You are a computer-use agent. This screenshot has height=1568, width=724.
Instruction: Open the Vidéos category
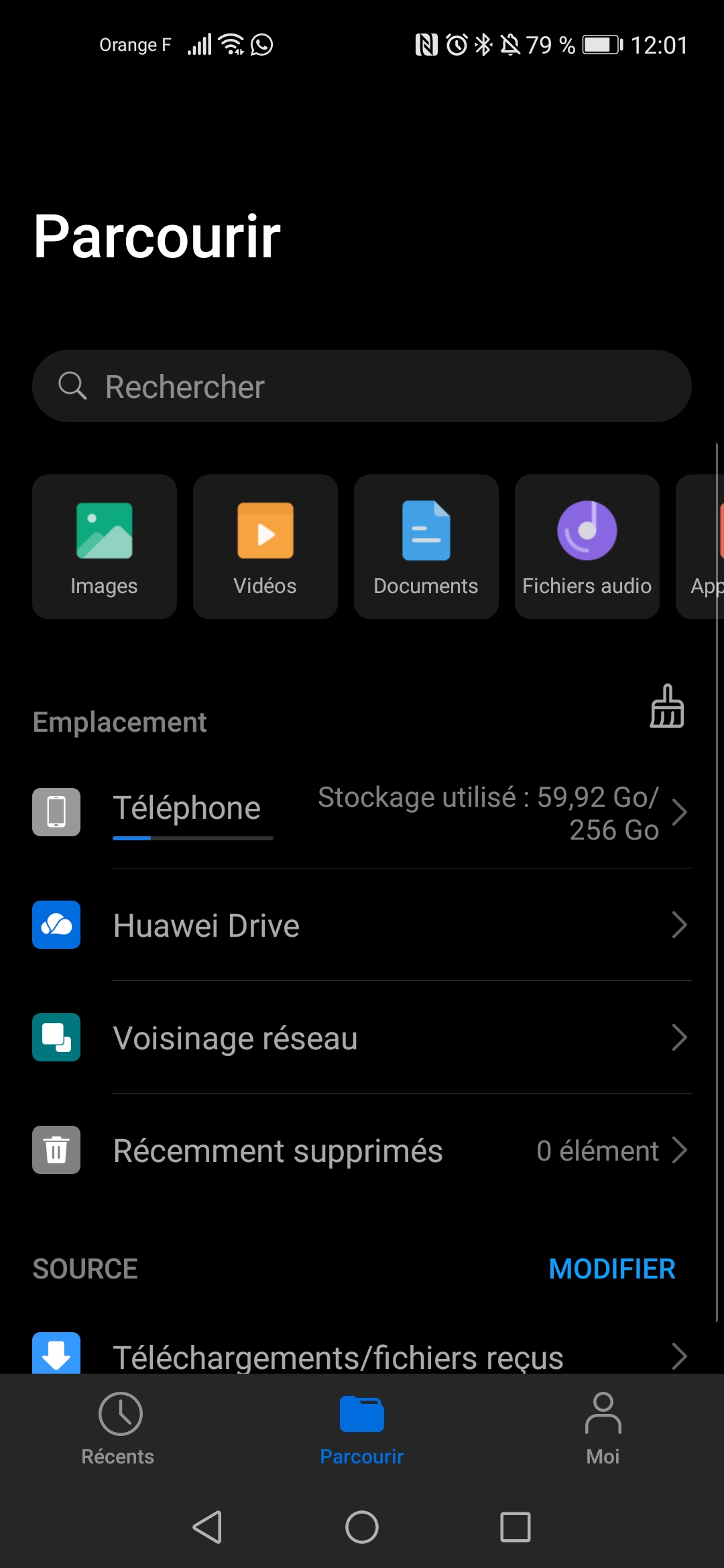tap(265, 547)
